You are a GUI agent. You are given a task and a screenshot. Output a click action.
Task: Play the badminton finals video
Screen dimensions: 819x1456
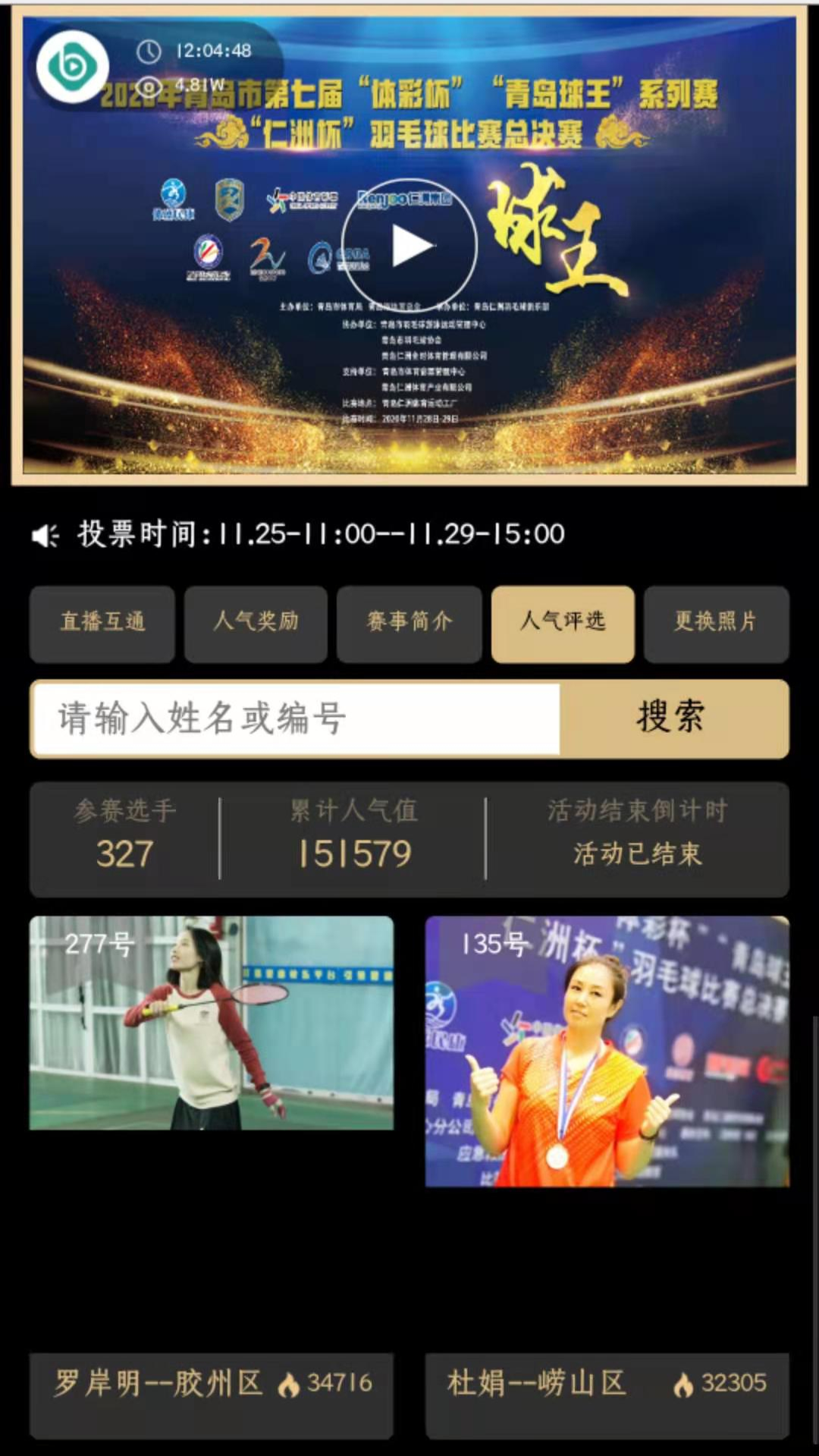click(409, 246)
